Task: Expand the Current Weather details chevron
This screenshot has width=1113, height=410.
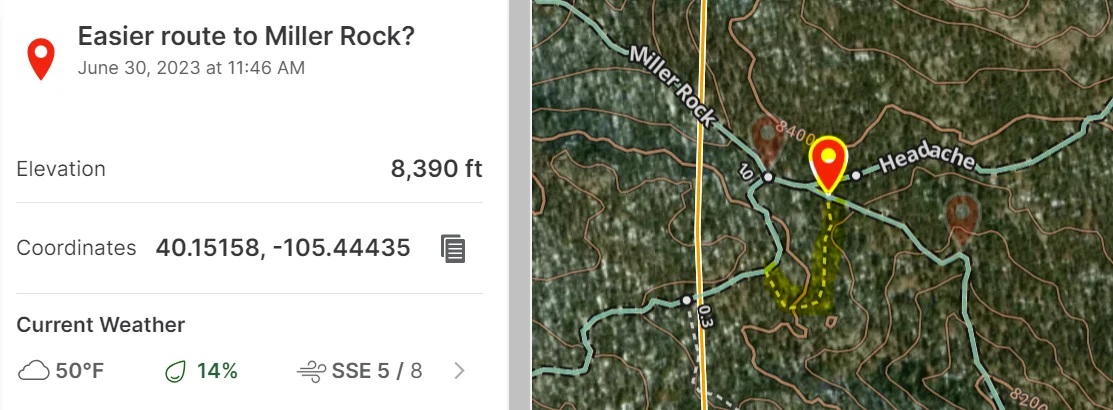Action: tap(459, 372)
